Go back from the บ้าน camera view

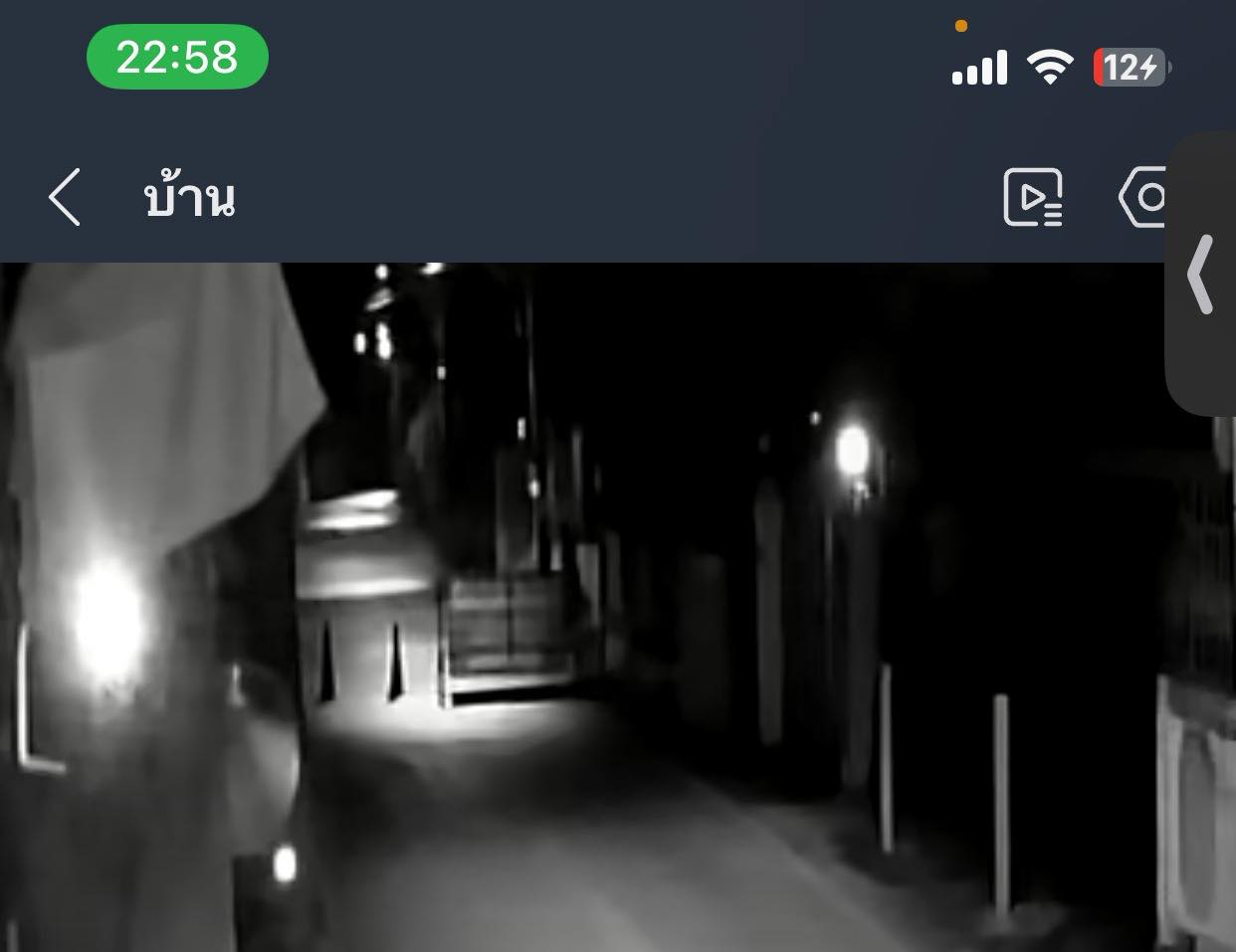click(x=65, y=197)
